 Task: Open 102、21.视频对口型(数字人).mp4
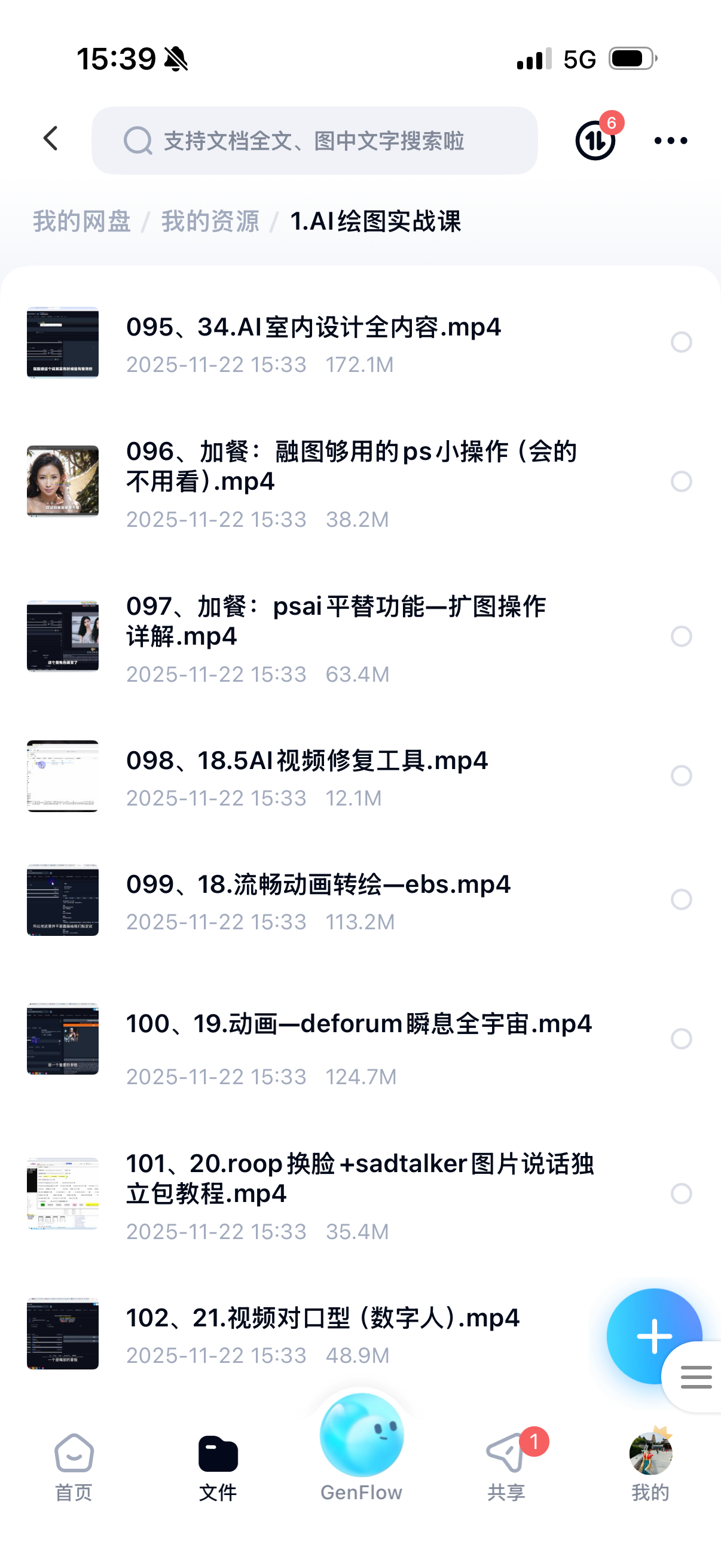tap(322, 1319)
